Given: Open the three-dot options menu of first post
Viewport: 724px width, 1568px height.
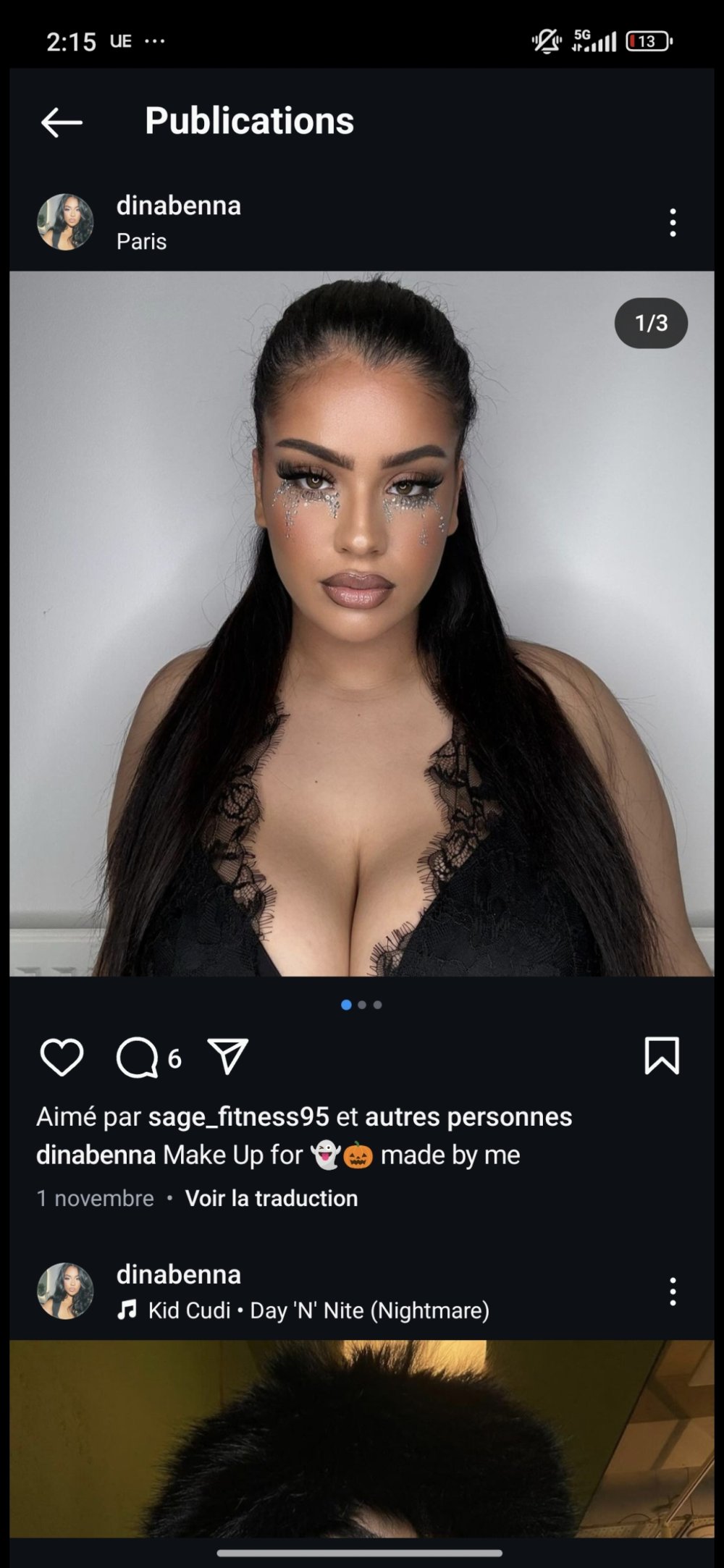Looking at the screenshot, I should [673, 222].
